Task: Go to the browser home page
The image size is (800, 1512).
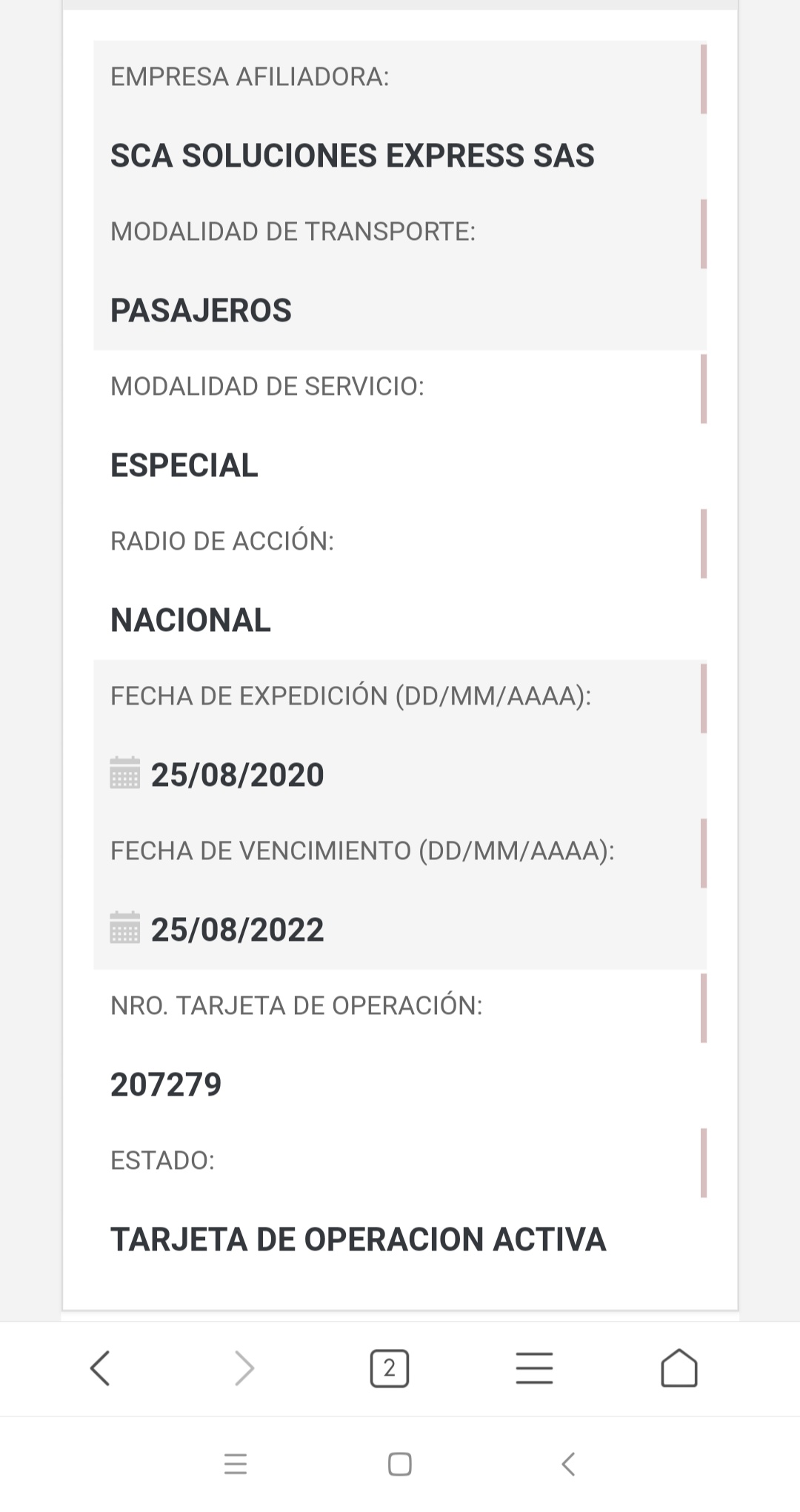Action: 679,1368
